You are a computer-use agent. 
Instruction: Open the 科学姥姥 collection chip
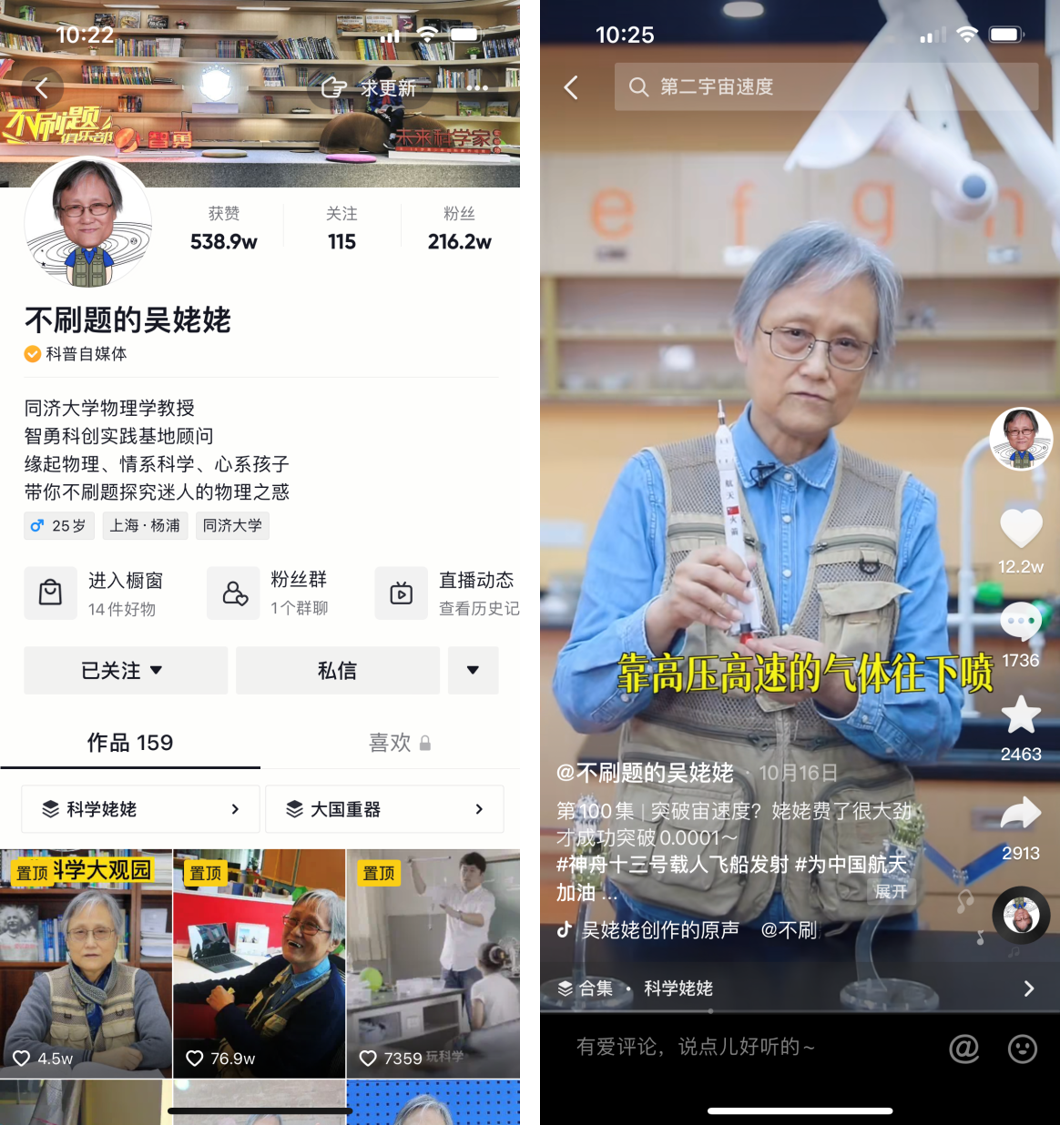click(140, 809)
